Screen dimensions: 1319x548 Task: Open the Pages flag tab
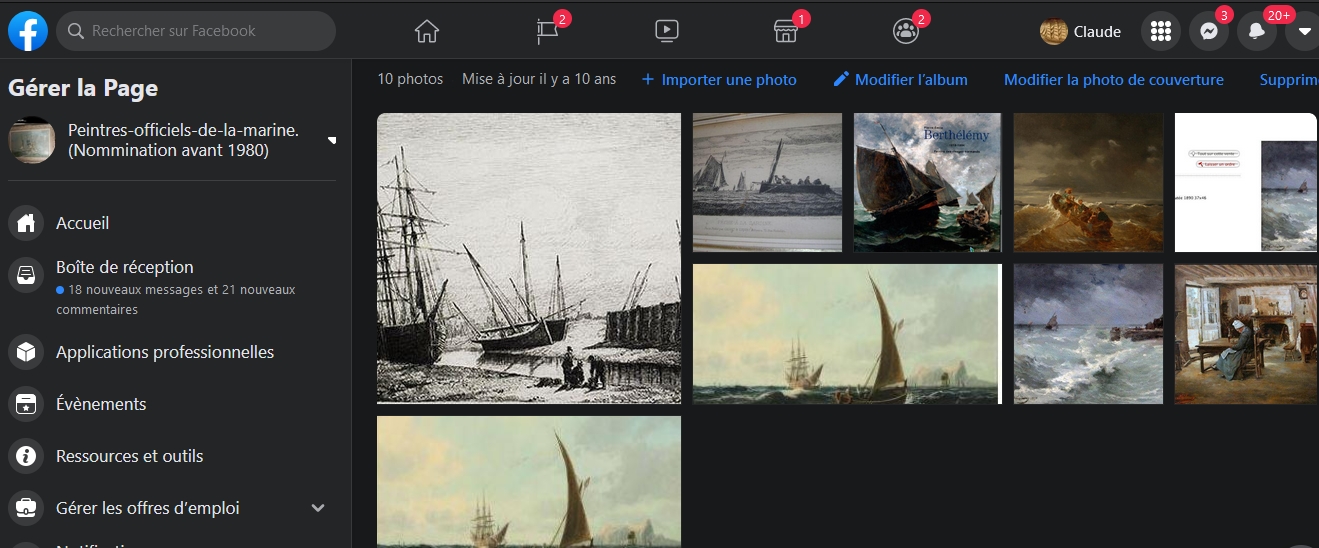tap(547, 31)
